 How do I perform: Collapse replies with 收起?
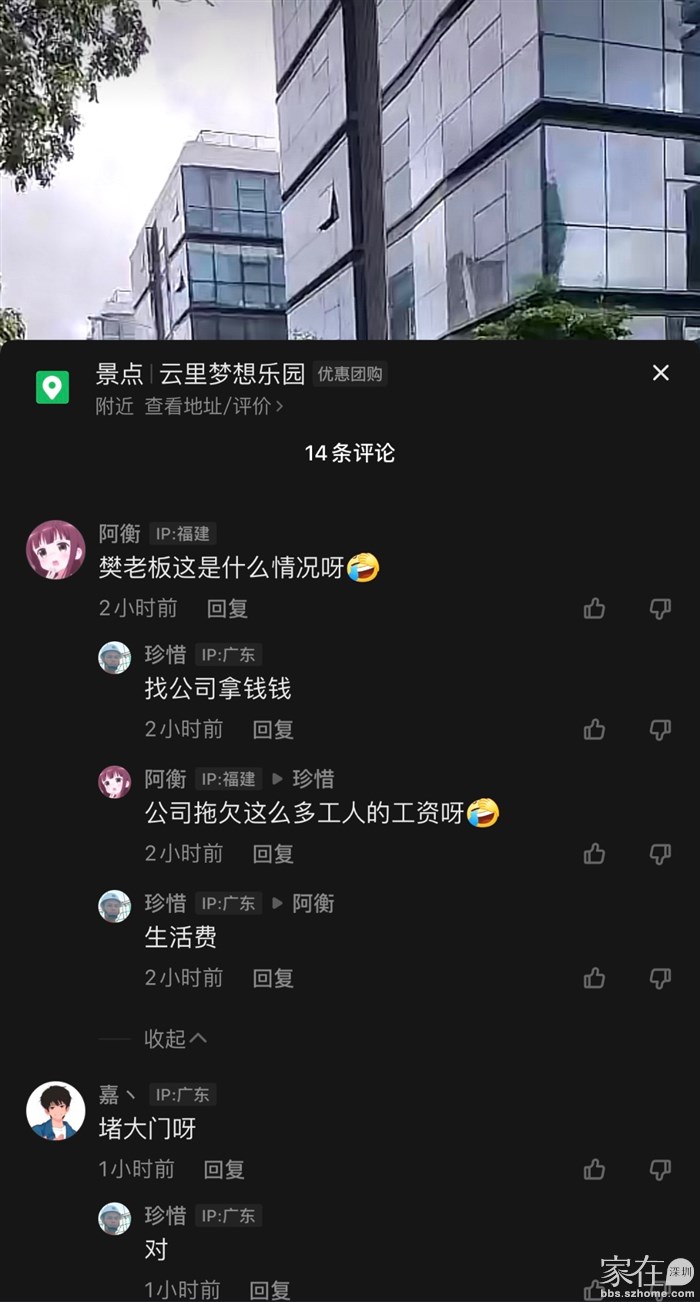point(175,1039)
